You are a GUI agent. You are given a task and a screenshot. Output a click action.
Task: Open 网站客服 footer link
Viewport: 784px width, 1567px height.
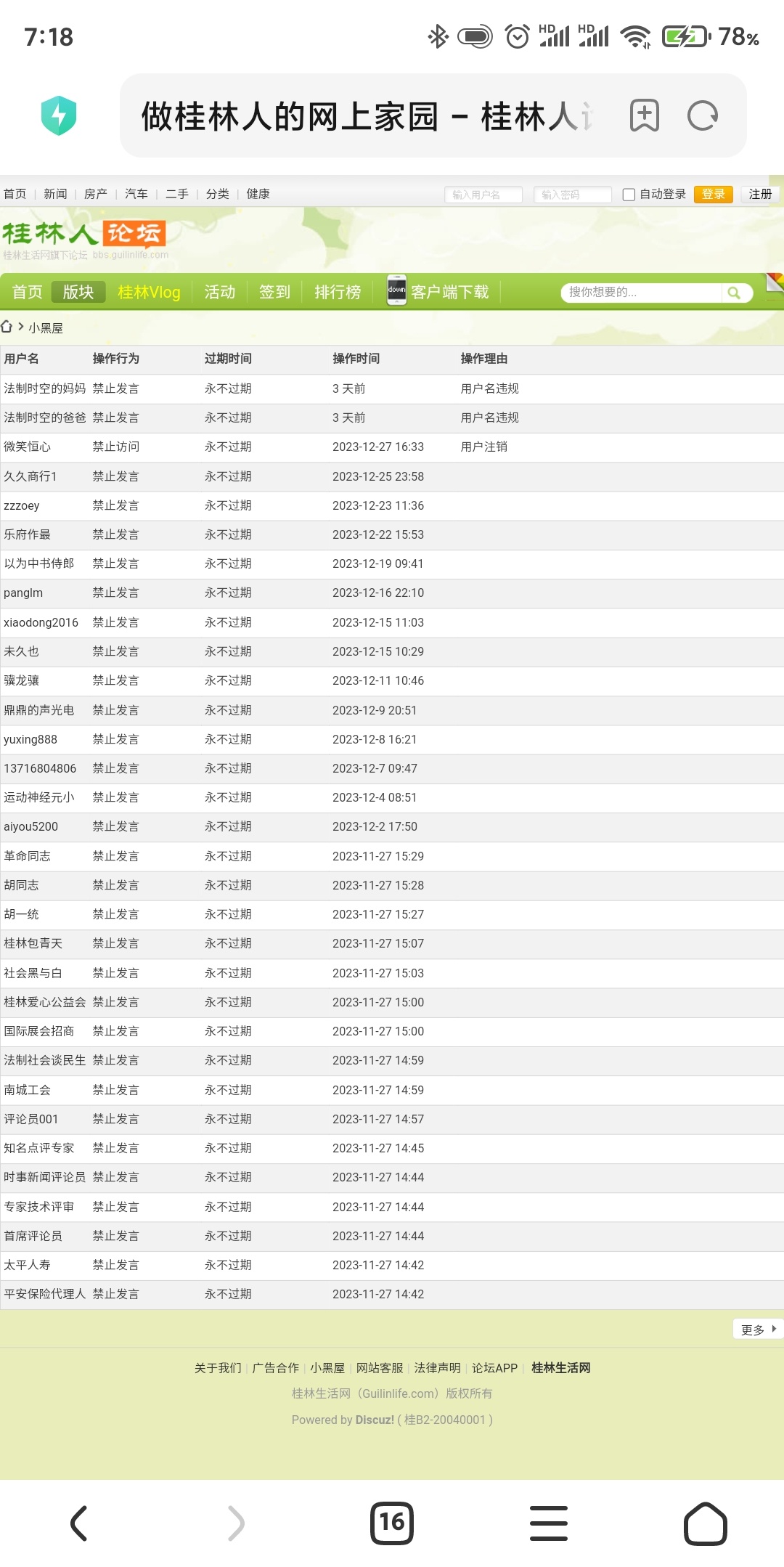point(380,1368)
